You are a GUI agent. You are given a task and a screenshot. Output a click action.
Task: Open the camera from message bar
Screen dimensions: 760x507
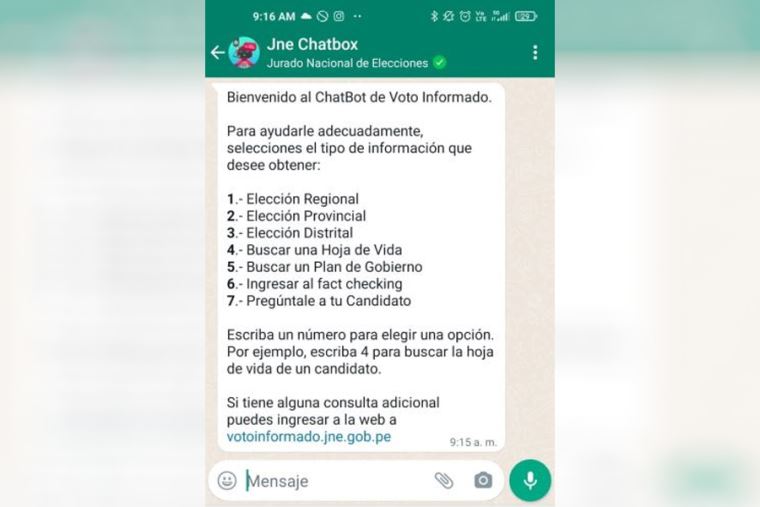click(x=483, y=481)
